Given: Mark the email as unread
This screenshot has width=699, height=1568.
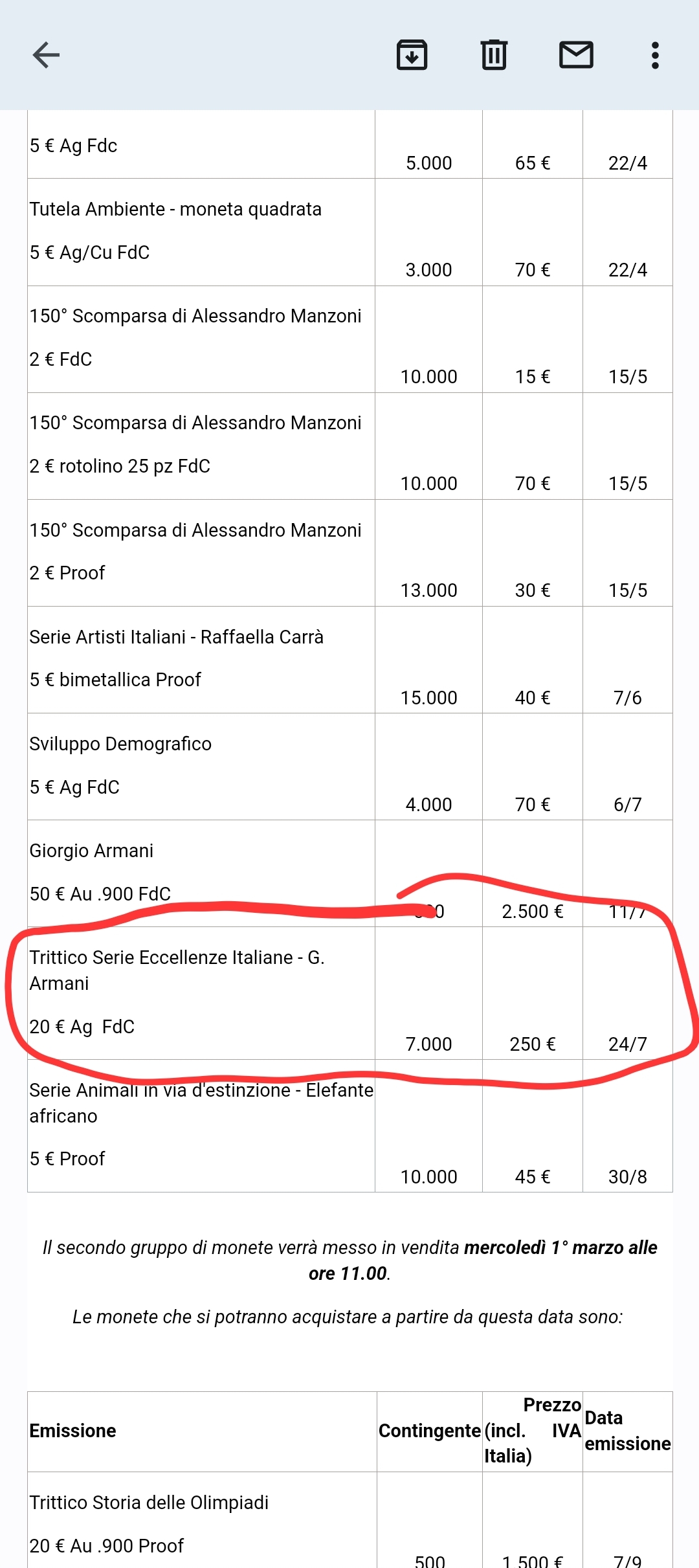Looking at the screenshot, I should pyautogui.click(x=576, y=55).
